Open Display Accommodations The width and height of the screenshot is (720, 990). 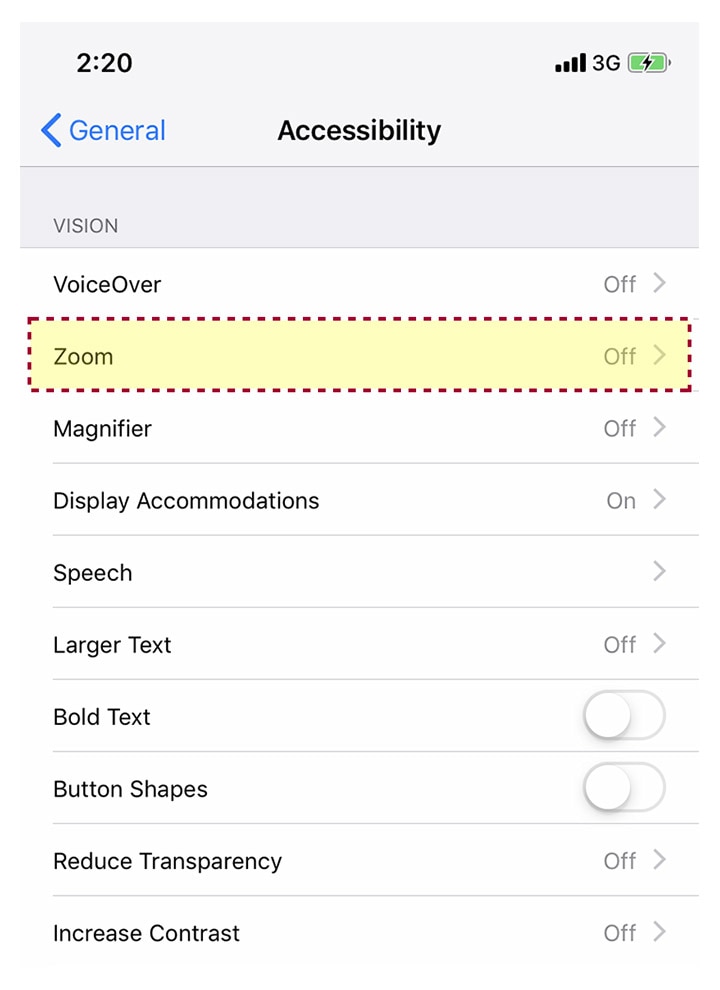coord(360,500)
